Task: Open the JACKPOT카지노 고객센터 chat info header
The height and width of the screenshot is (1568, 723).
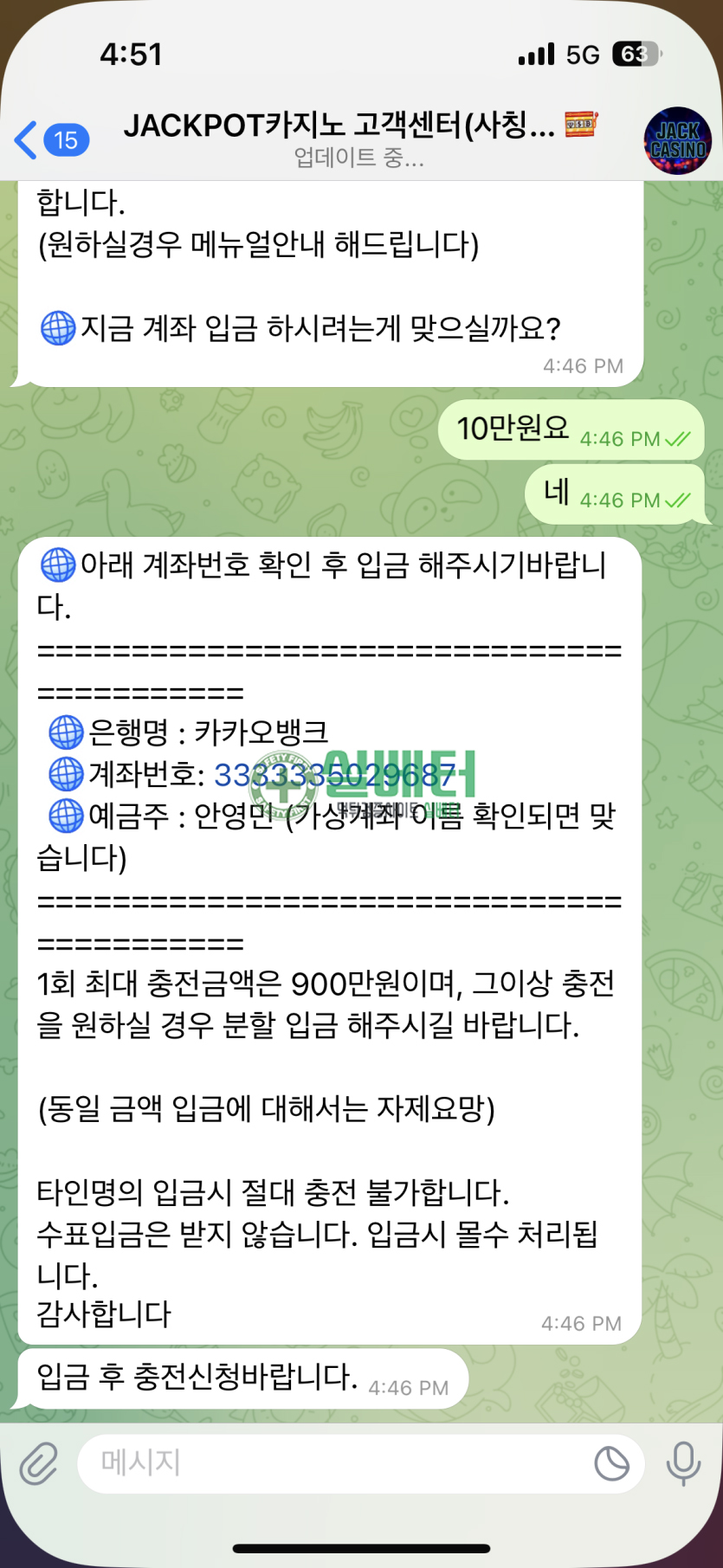Action: (x=359, y=139)
